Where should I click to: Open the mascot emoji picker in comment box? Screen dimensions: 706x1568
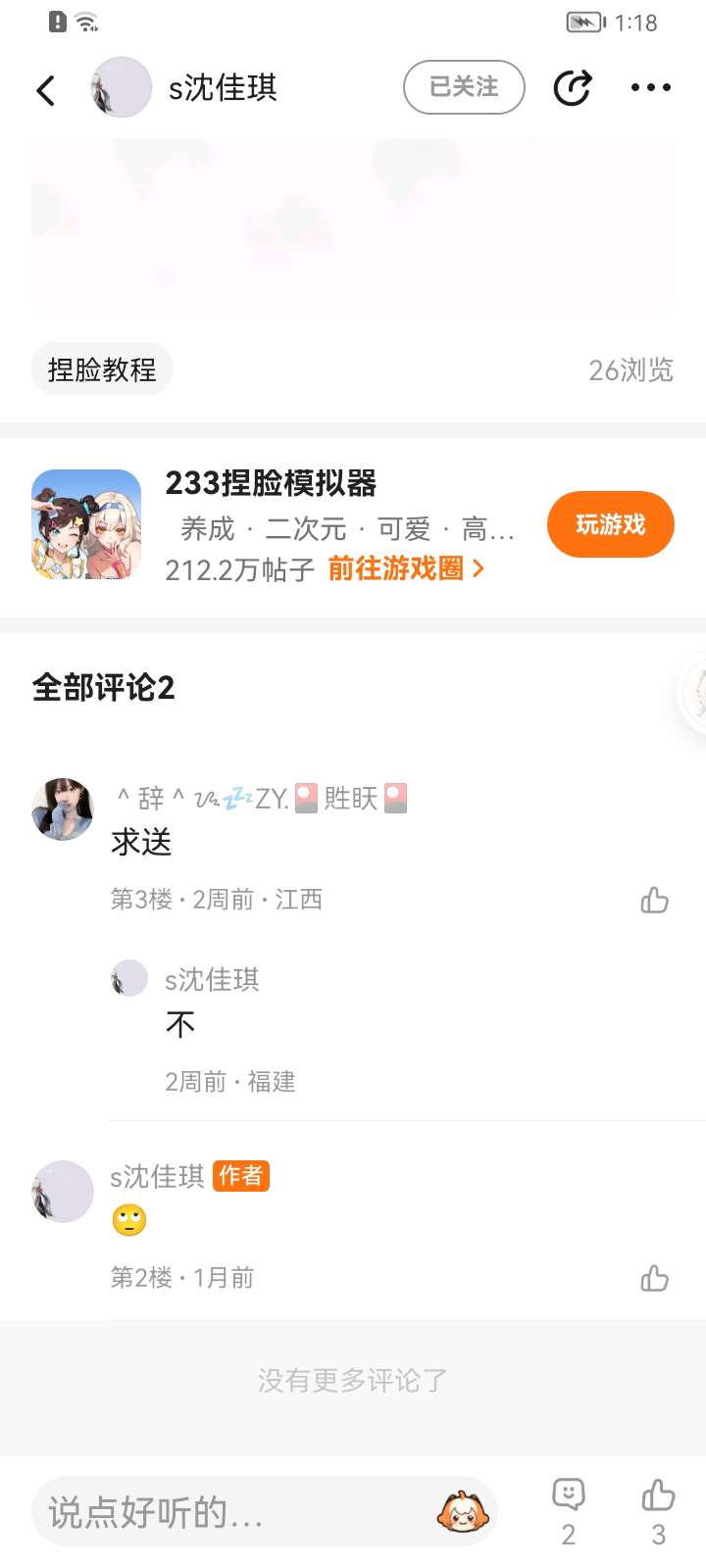(463, 1512)
